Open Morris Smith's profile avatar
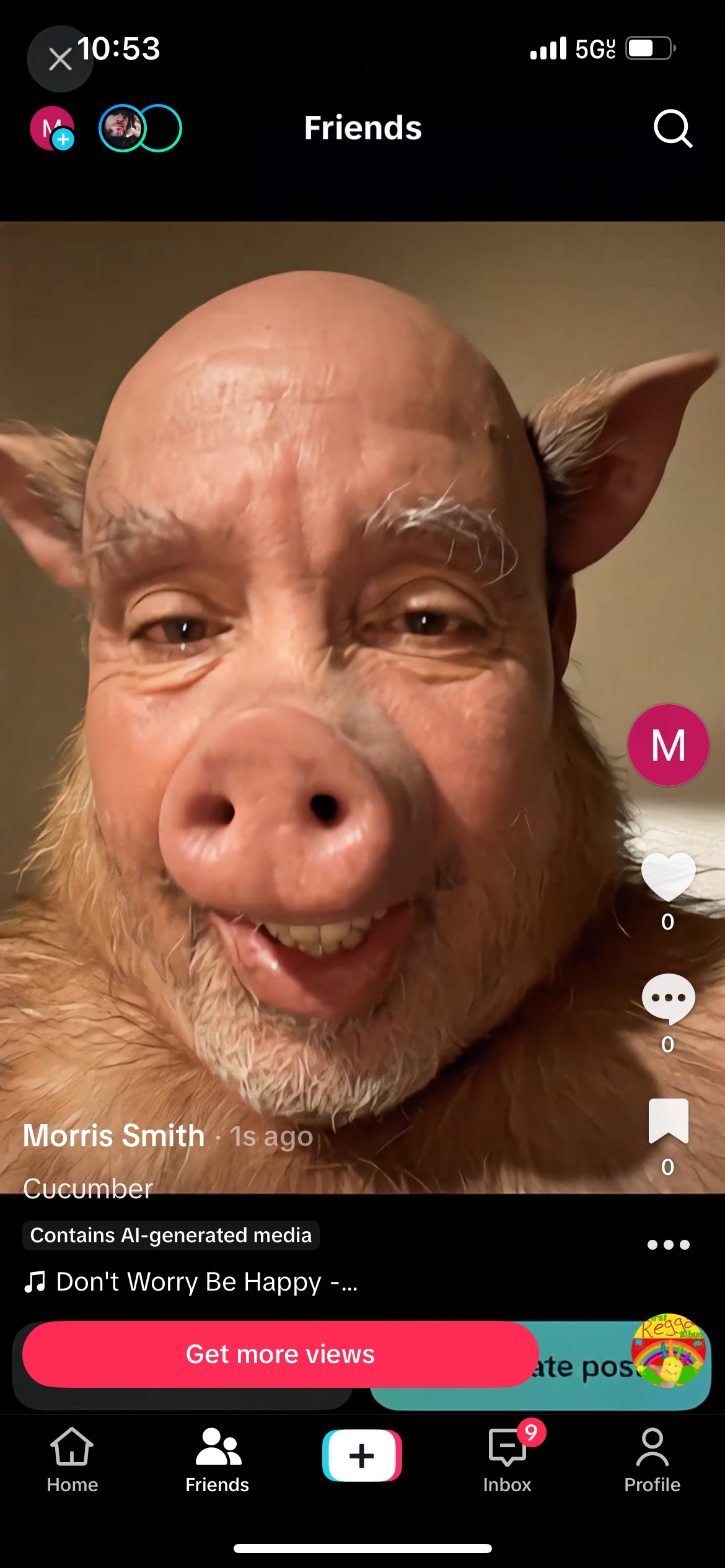This screenshot has width=725, height=1568. click(x=668, y=744)
